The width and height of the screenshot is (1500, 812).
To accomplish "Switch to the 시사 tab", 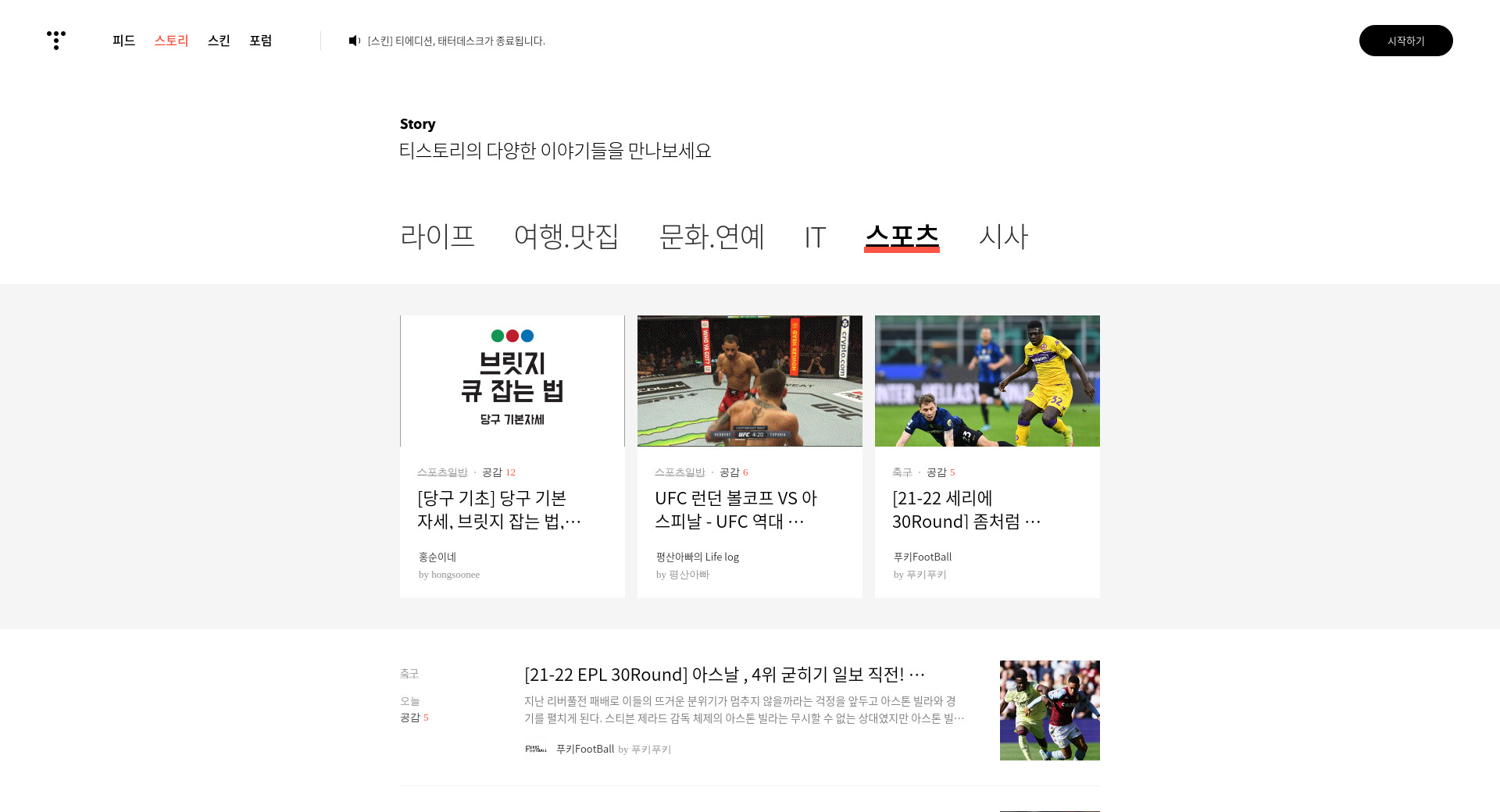I will pos(1003,236).
